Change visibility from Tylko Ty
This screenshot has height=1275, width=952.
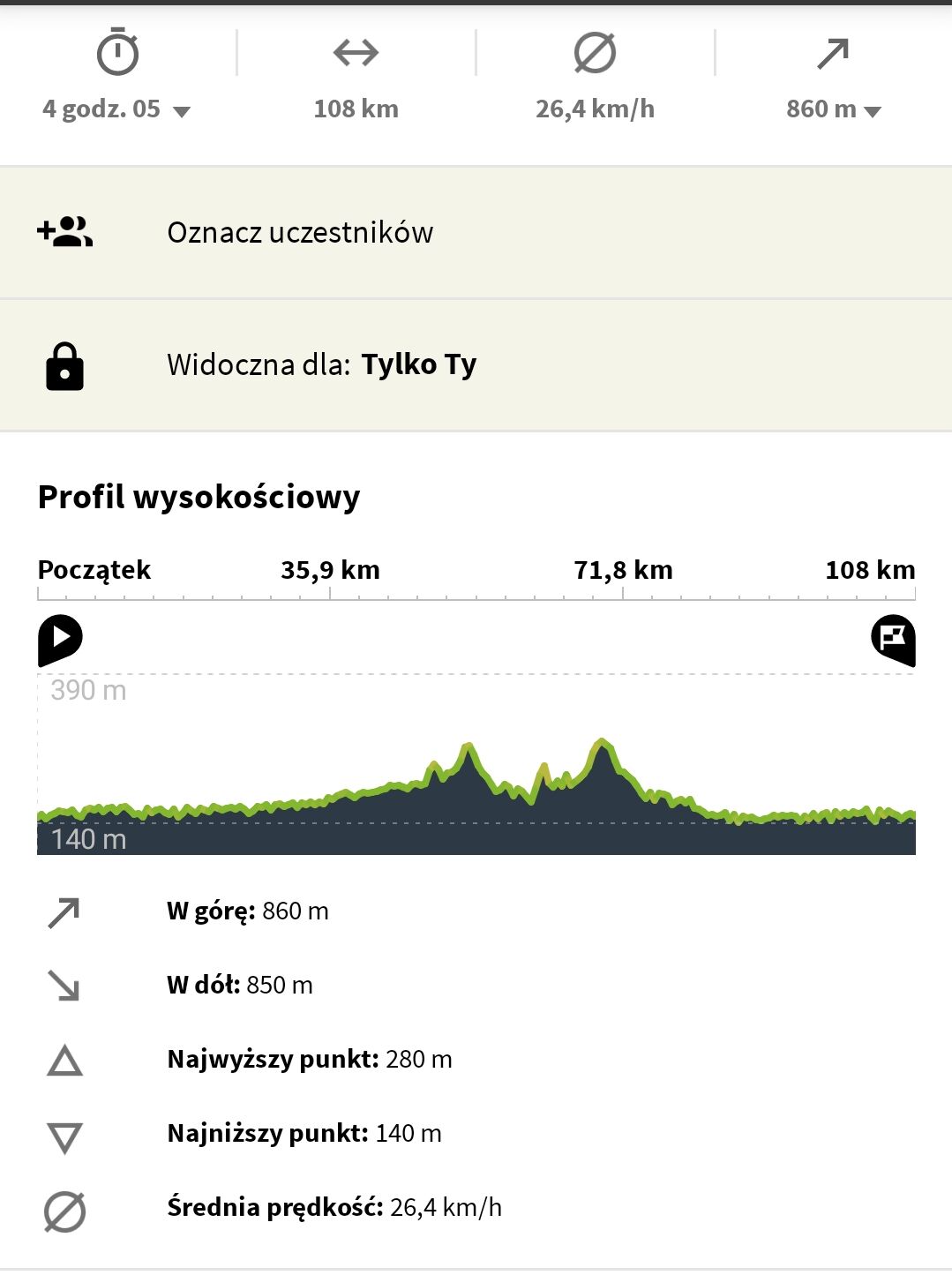[x=476, y=365]
